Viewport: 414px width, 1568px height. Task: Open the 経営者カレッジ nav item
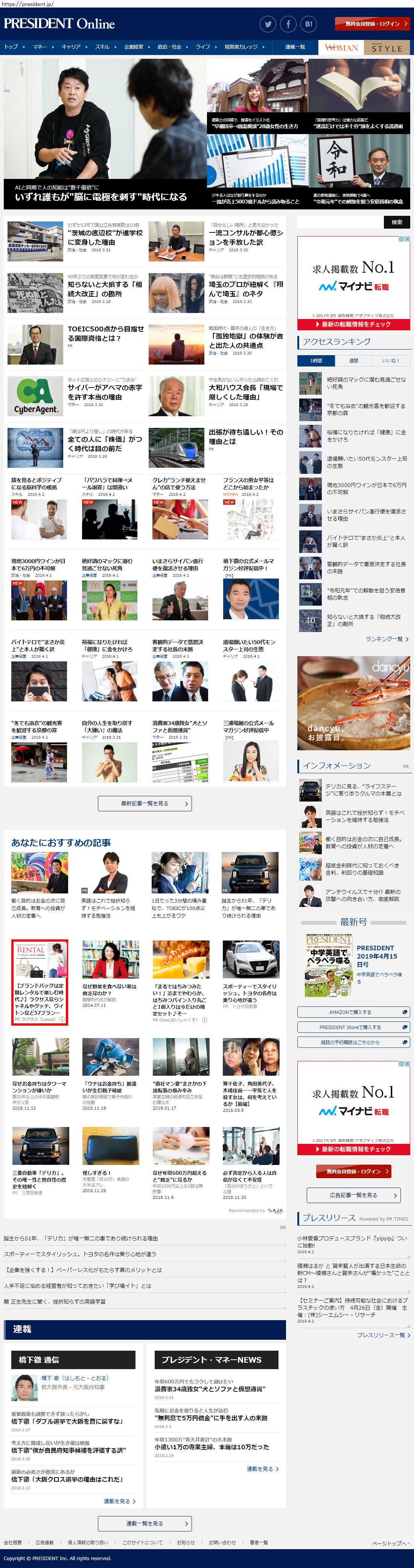(x=241, y=47)
